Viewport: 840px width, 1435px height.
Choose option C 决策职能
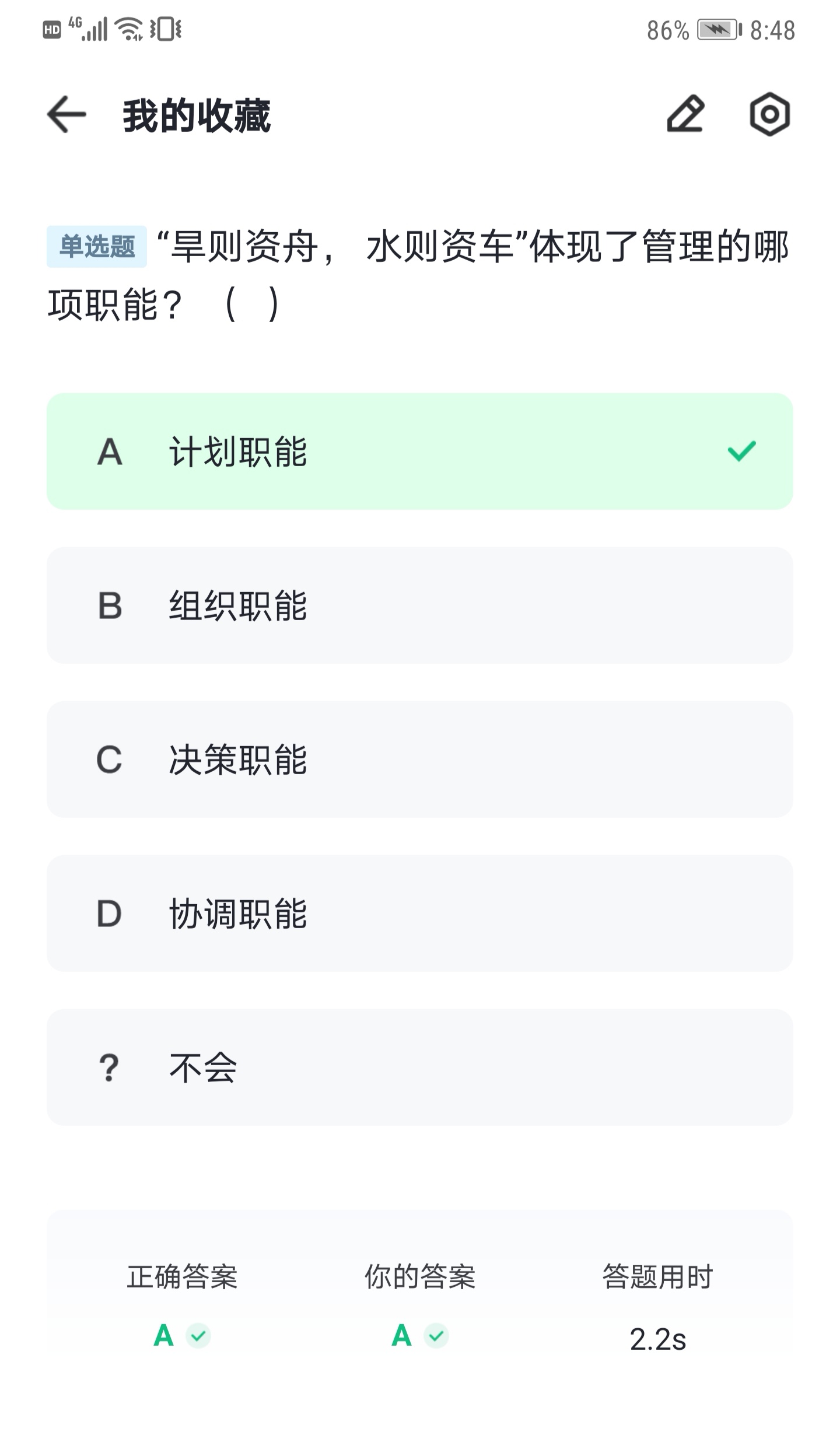[x=420, y=759]
